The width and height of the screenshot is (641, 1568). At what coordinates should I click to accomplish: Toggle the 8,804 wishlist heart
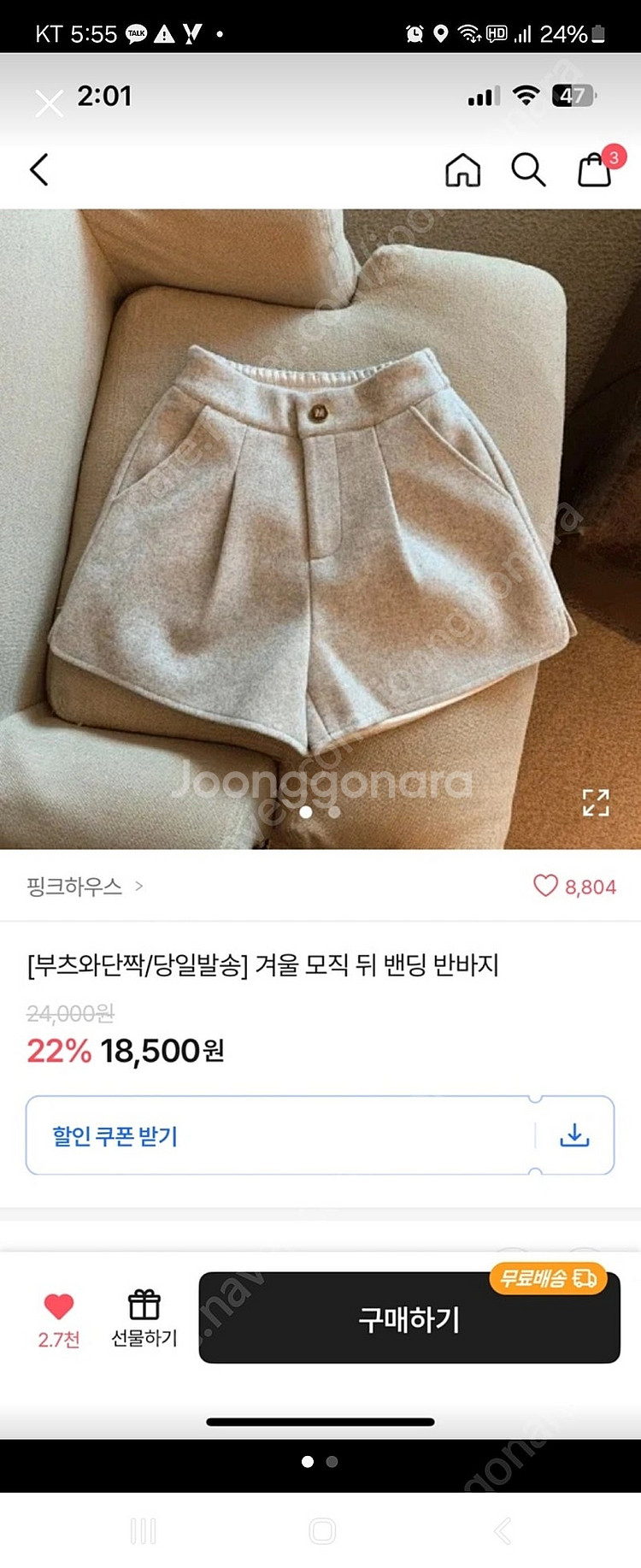click(x=548, y=887)
